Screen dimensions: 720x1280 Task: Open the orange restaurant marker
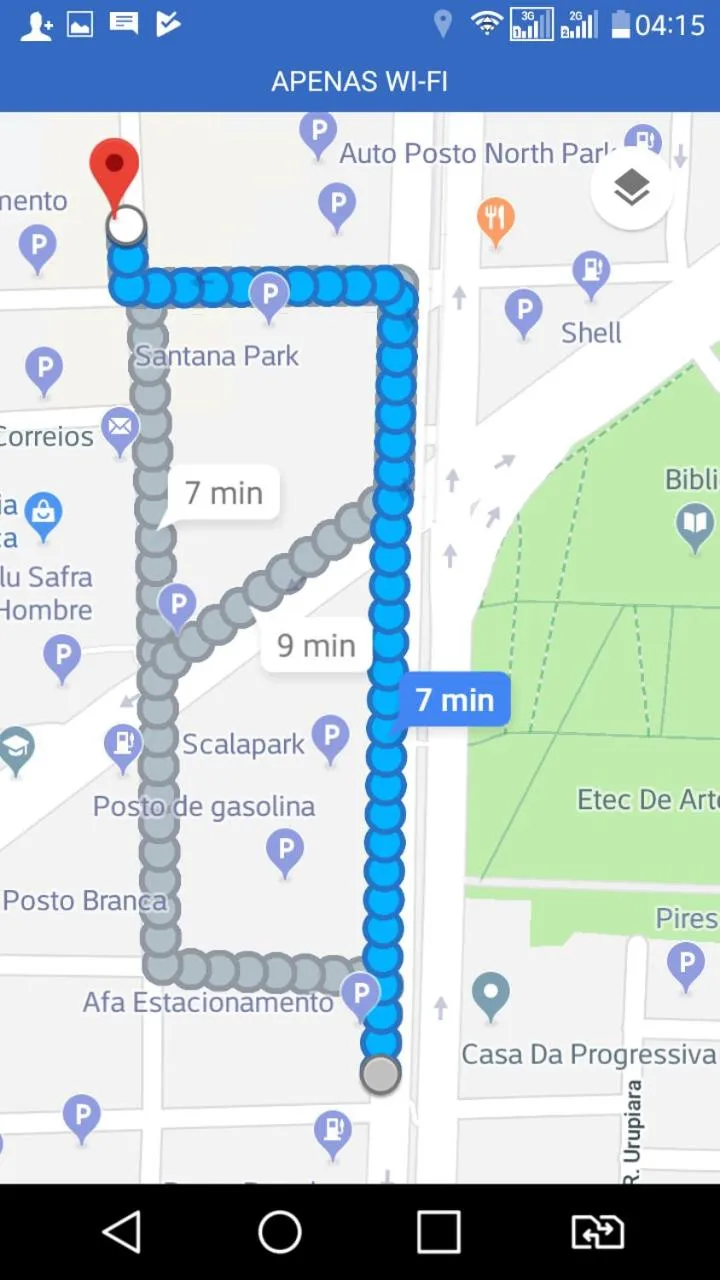[x=496, y=217]
